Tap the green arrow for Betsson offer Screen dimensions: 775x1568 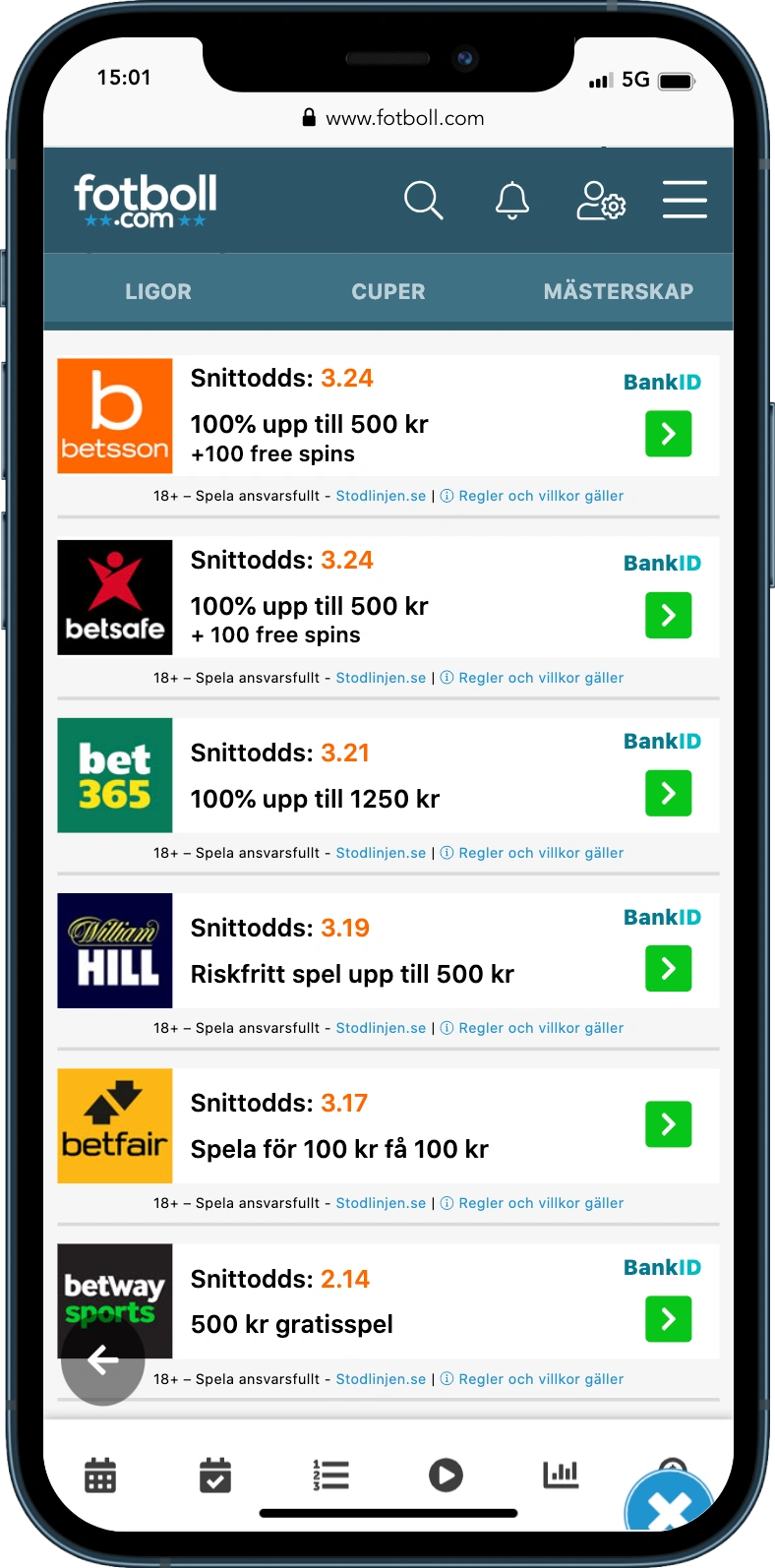(669, 434)
